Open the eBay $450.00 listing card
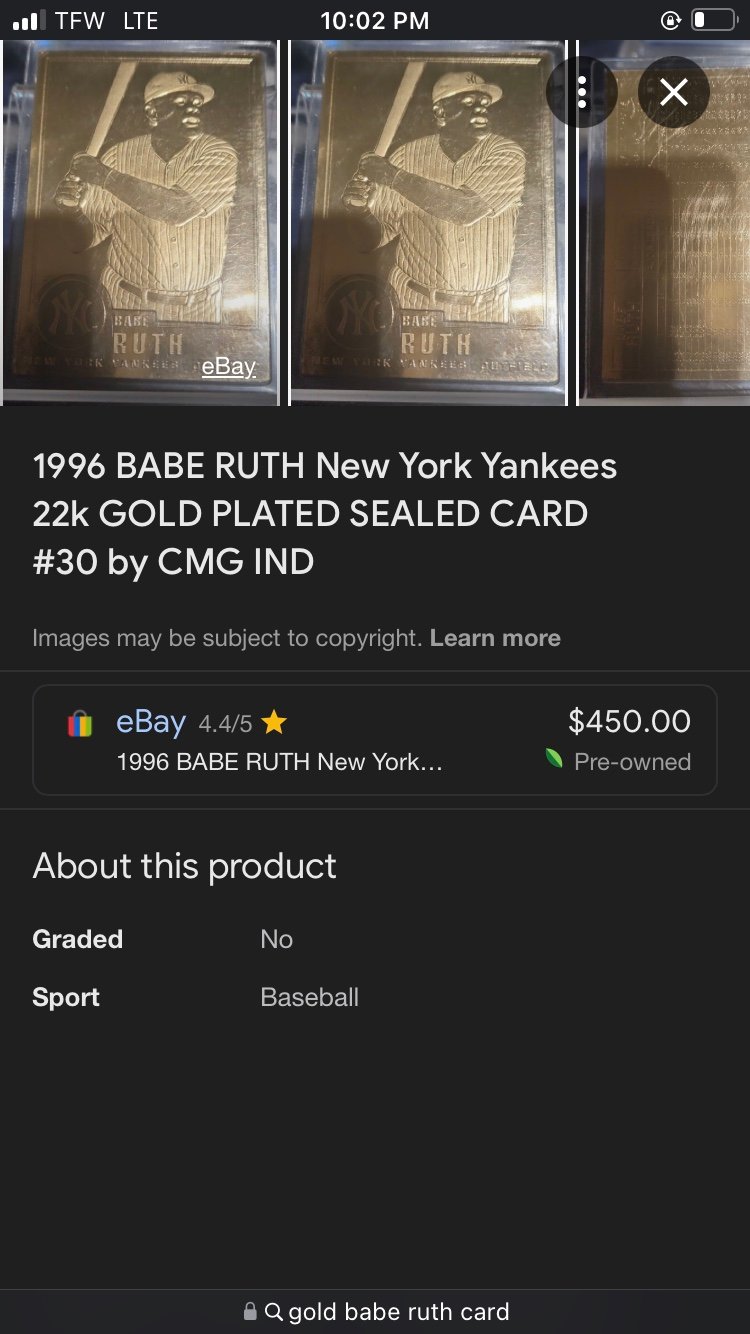750x1334 pixels. [375, 740]
